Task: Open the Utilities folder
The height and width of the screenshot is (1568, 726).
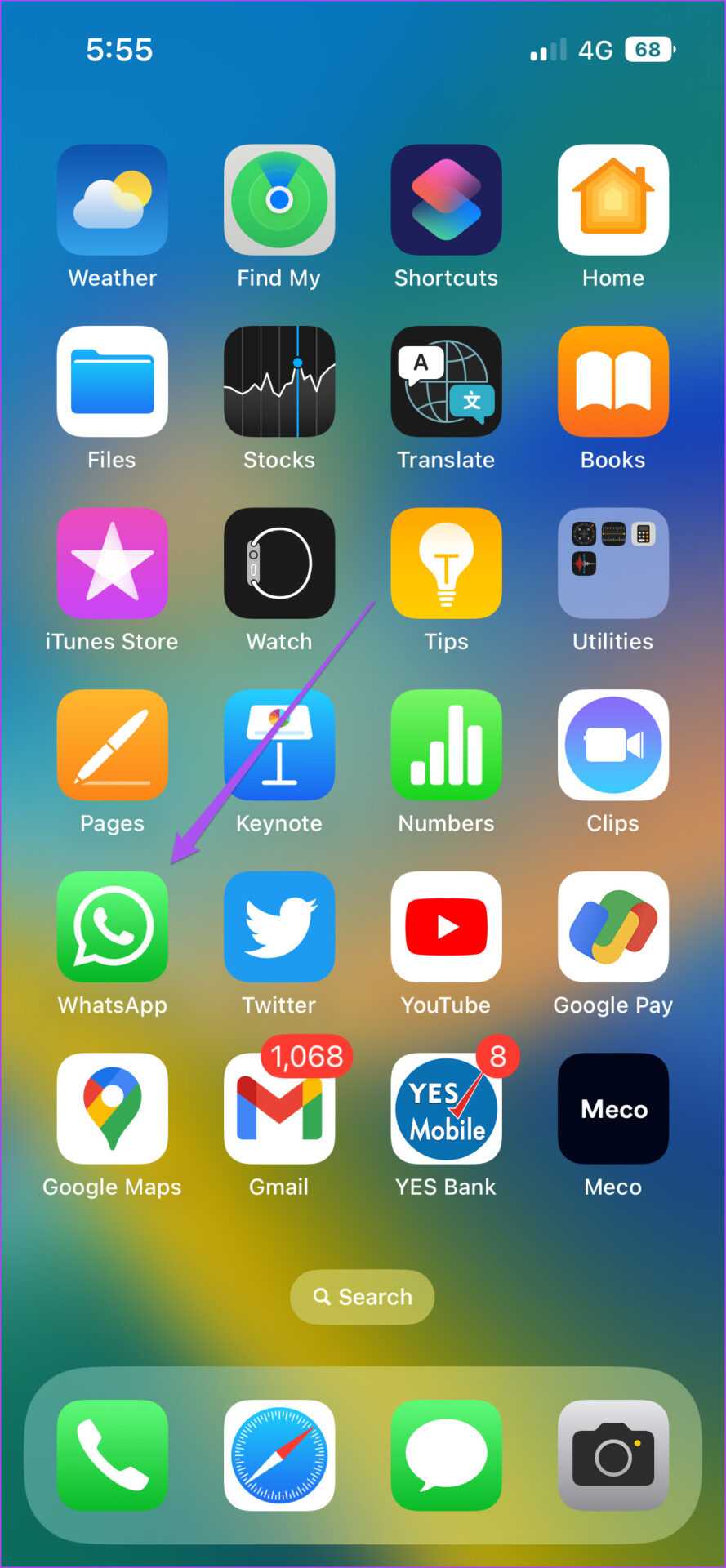Action: [x=612, y=563]
